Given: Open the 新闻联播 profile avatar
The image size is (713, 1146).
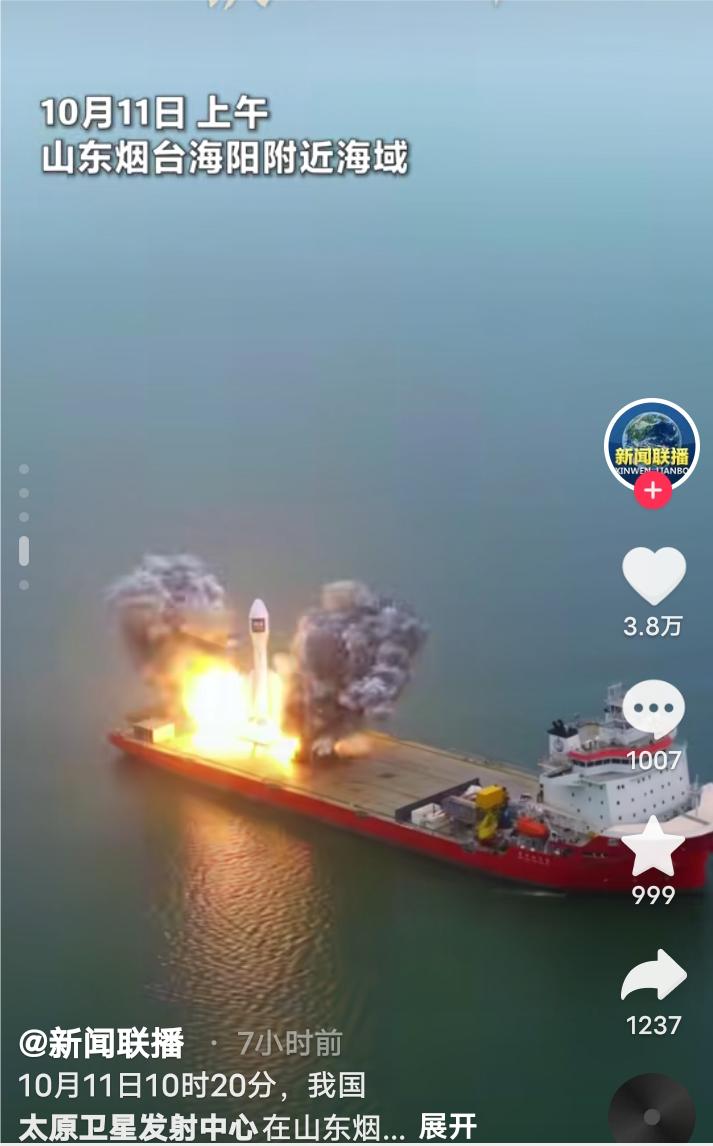Looking at the screenshot, I should click(652, 443).
